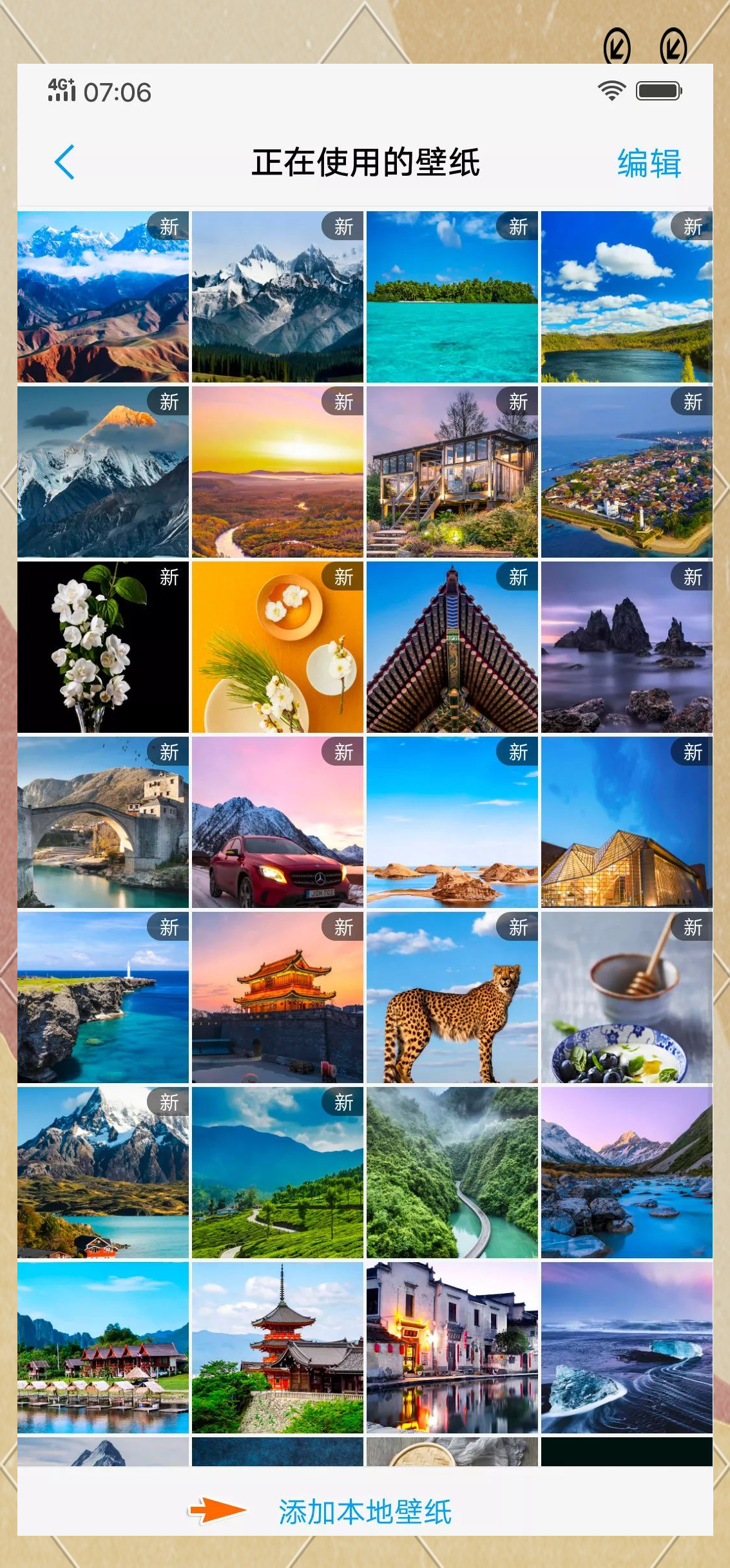This screenshot has width=730, height=1568.
Task: Open the tropical island turquoise sea wallpaper
Action: (x=452, y=298)
